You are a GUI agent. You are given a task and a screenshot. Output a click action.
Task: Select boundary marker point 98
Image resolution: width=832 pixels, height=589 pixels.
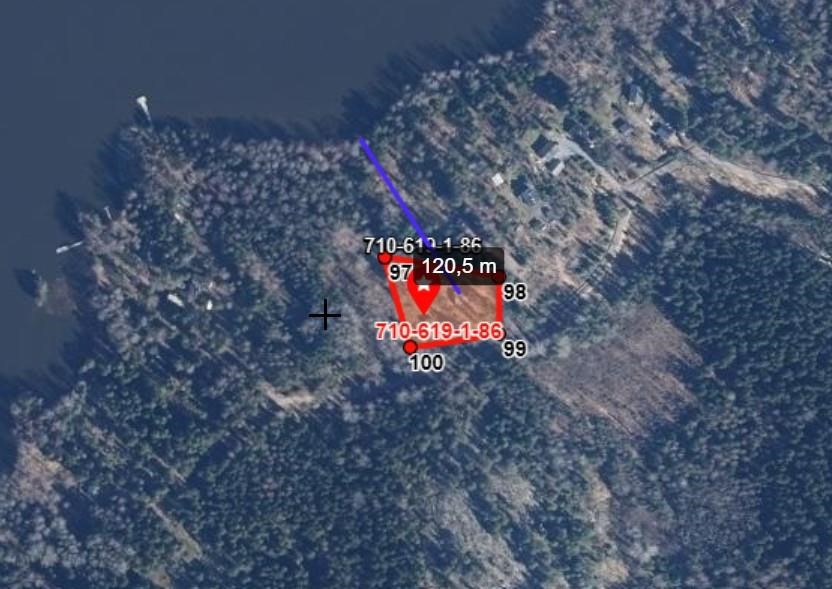point(499,278)
